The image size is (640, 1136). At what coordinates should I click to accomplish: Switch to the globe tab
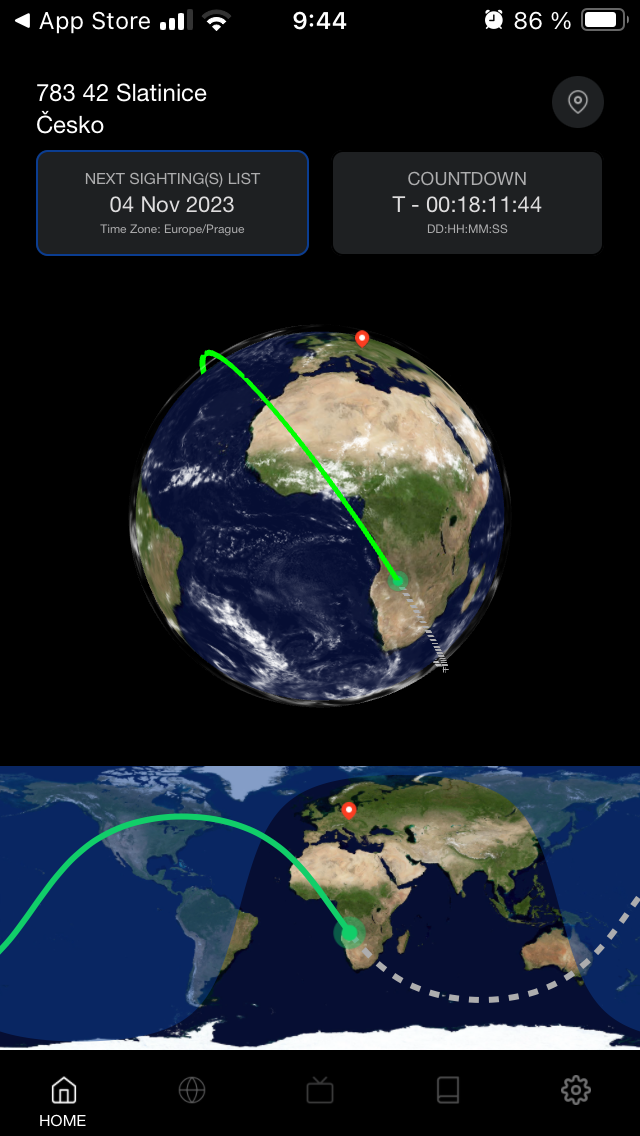coord(192,1090)
